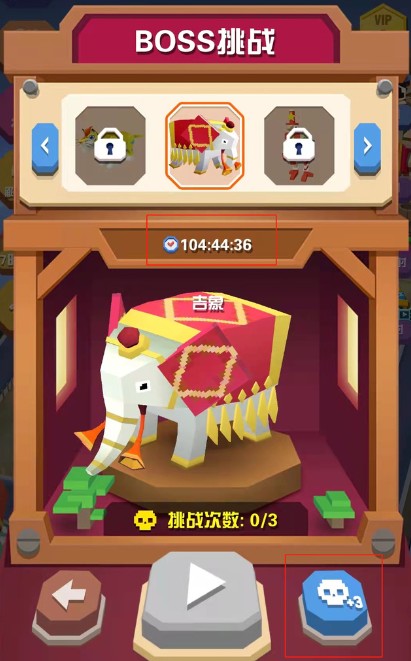Tap the left arrow in boss selector
This screenshot has width=411, height=661.
(x=45, y=148)
